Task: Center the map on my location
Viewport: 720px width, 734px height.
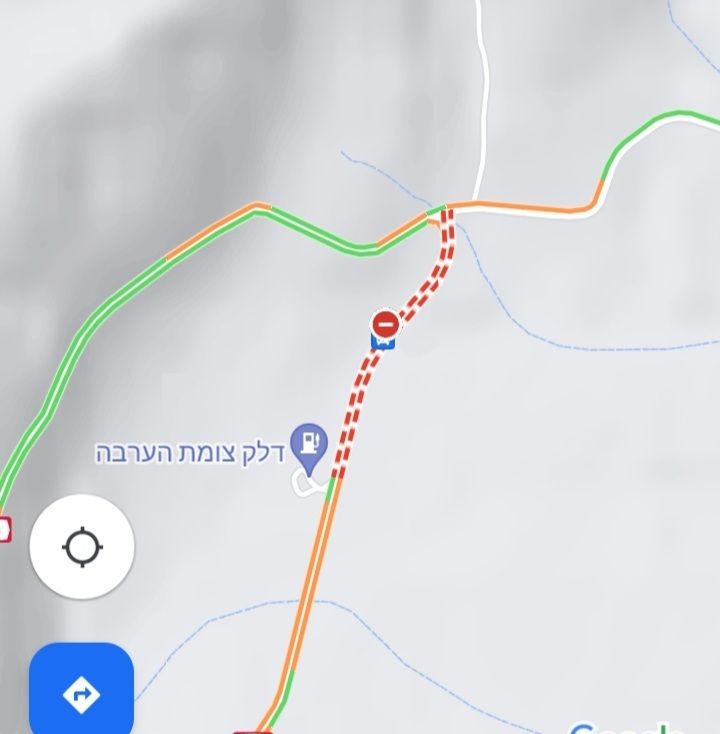Action: coord(82,547)
